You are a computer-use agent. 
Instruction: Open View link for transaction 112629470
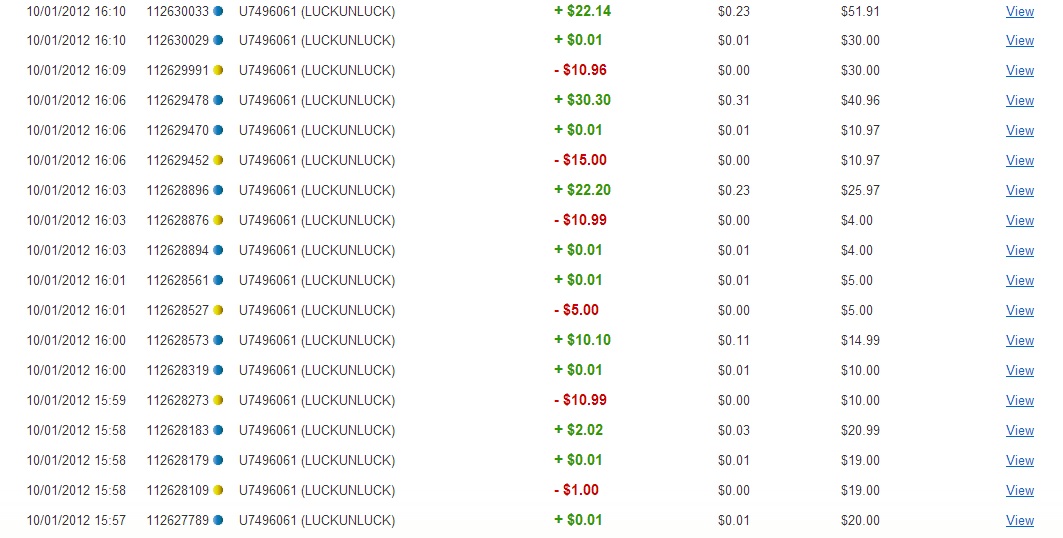point(1019,131)
